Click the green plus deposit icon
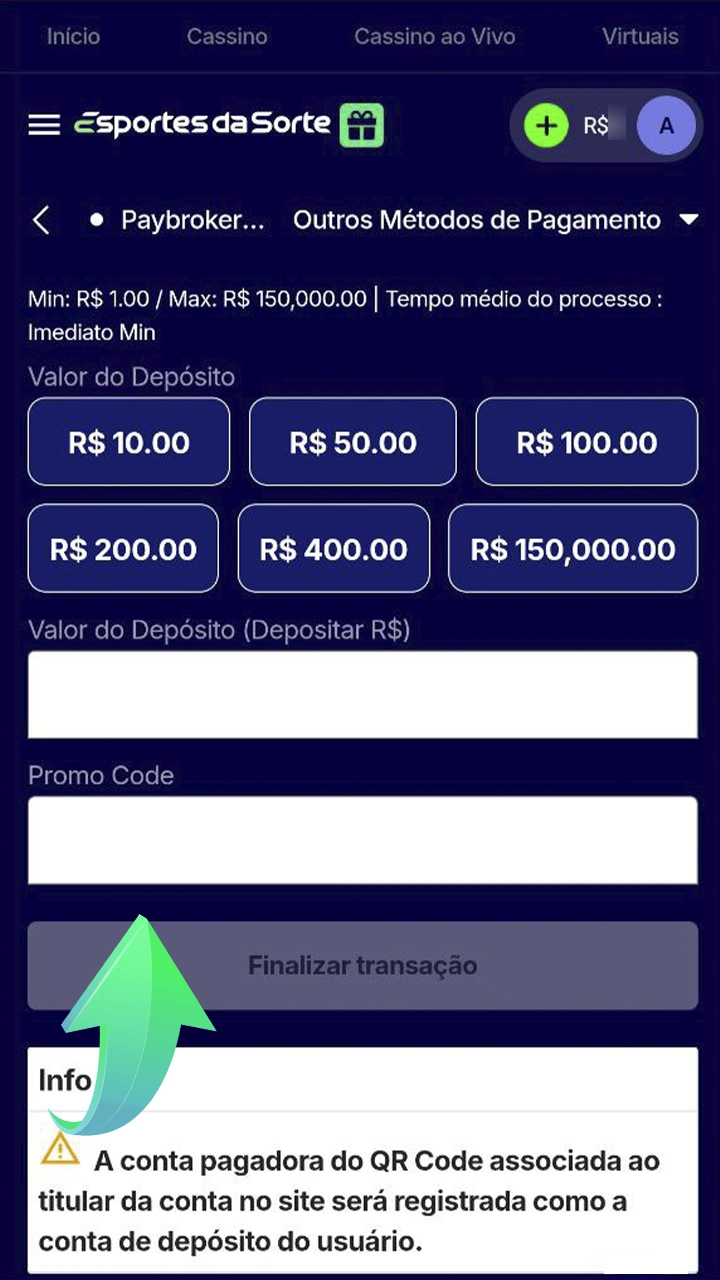 click(545, 125)
